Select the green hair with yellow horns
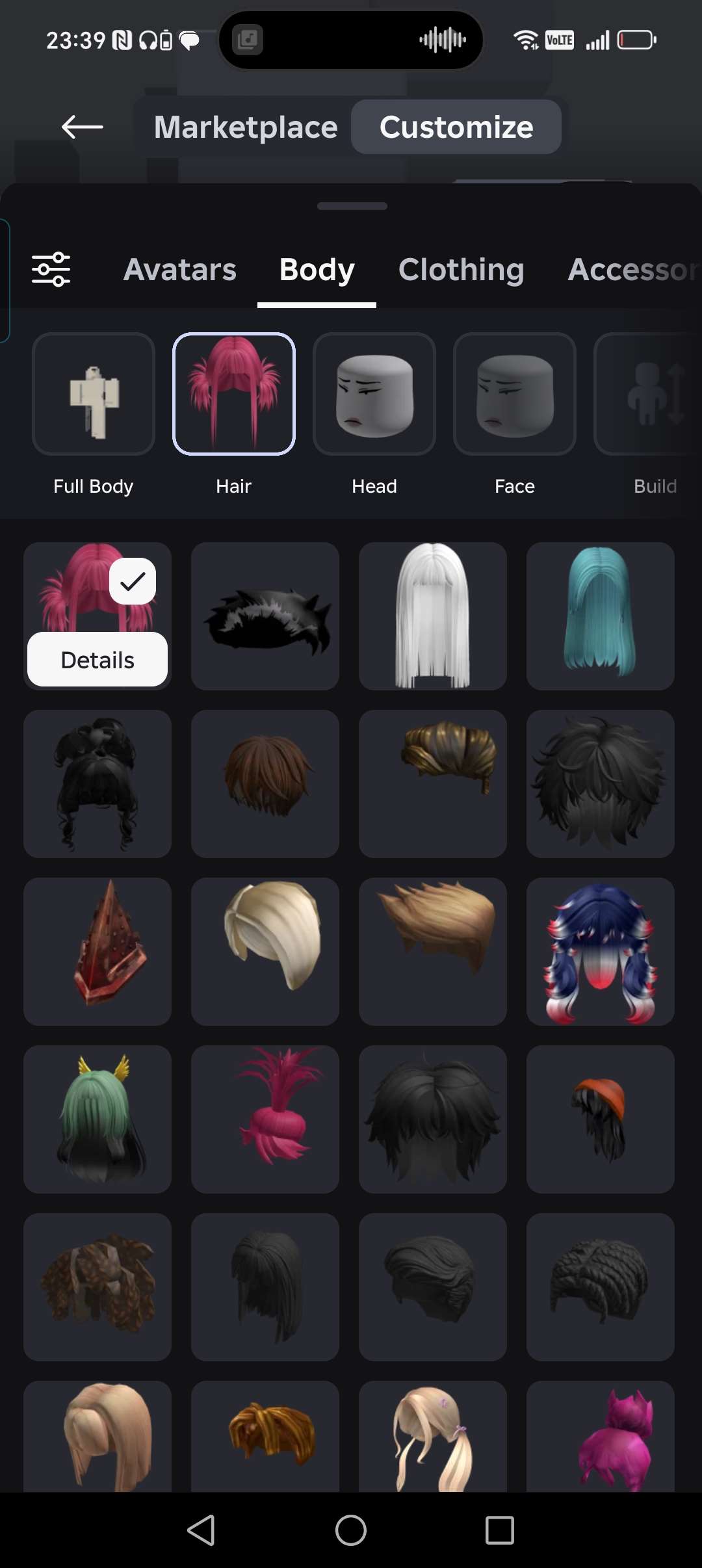Viewport: 702px width, 1568px height. pos(97,1119)
